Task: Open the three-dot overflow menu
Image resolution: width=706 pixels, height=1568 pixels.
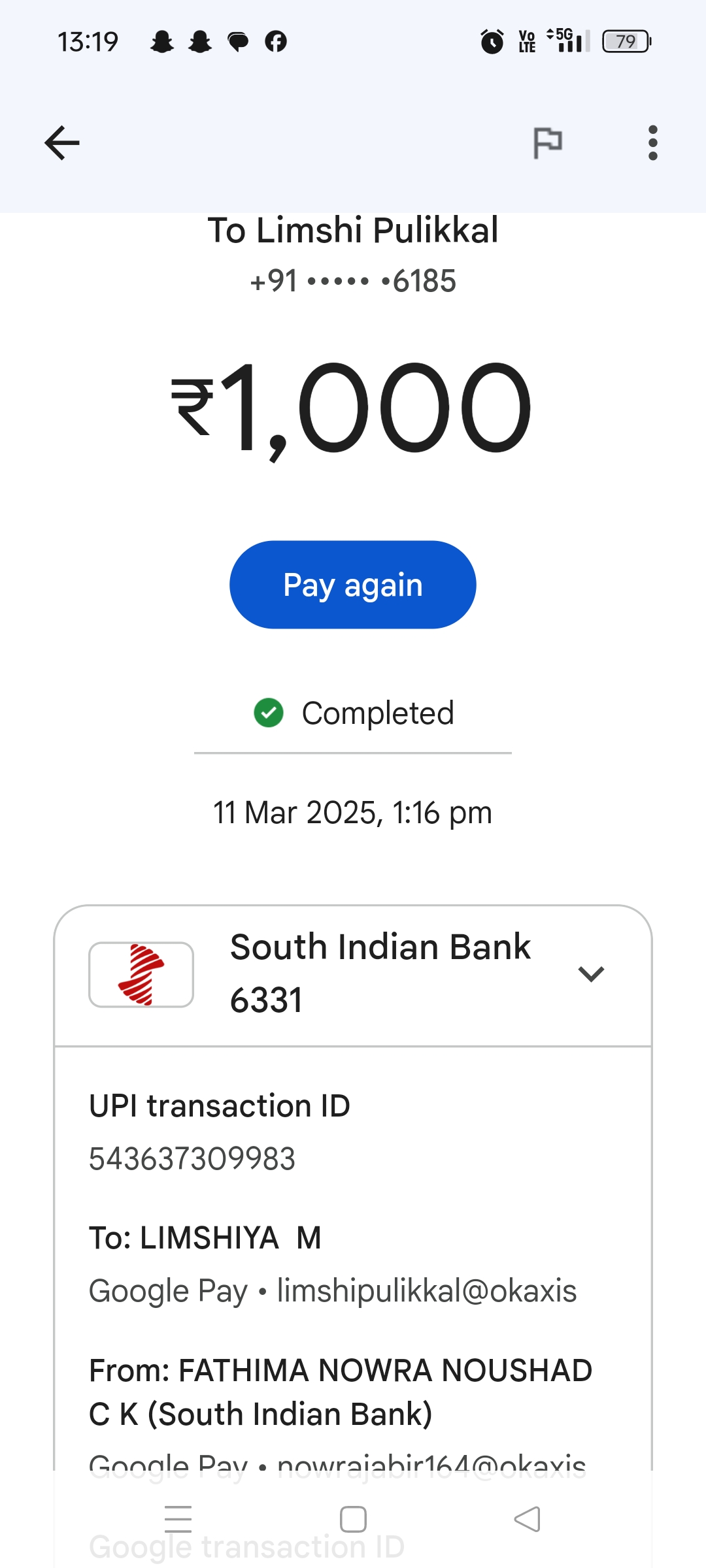Action: point(652,142)
